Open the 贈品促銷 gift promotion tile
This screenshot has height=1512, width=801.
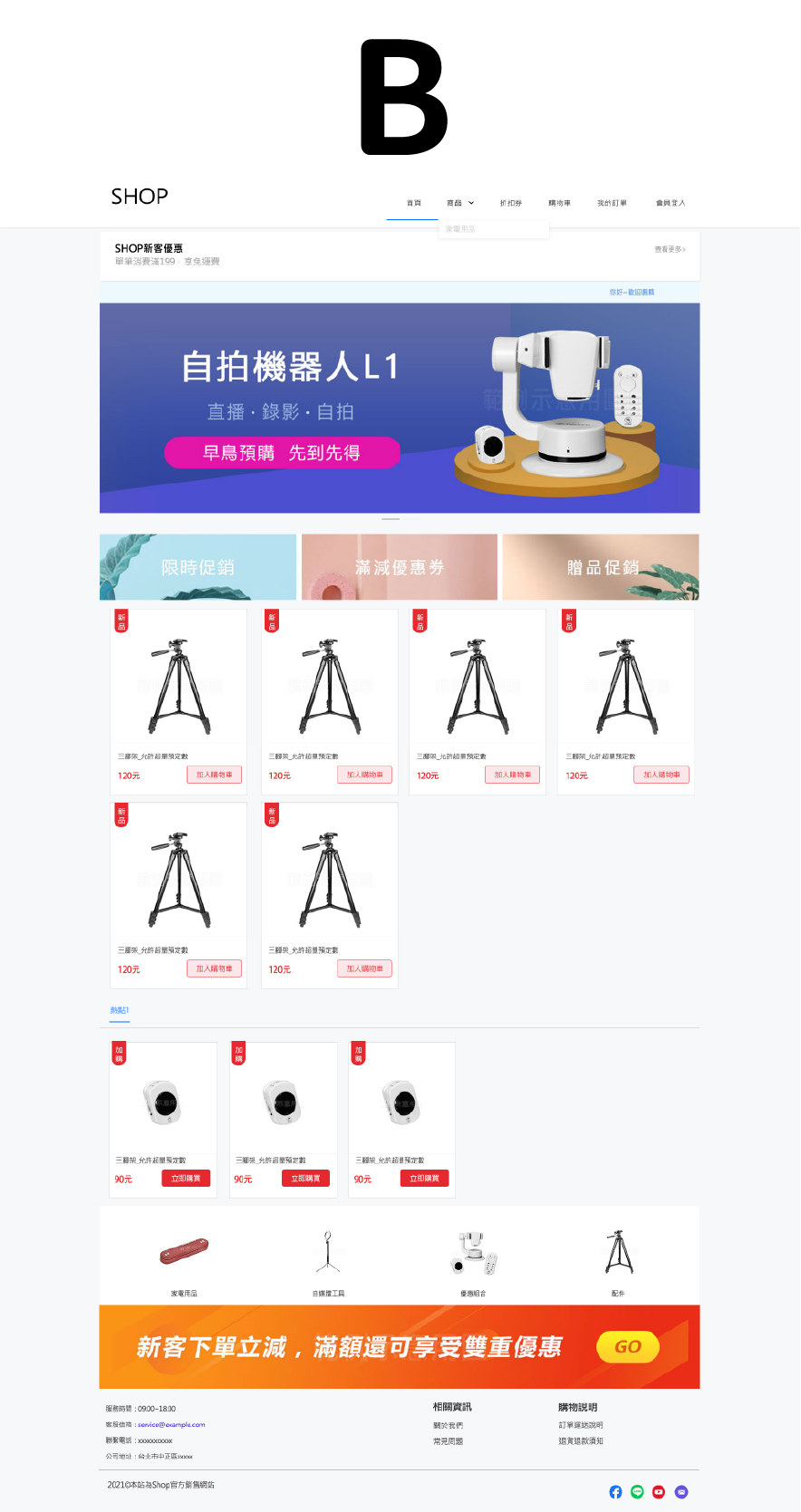point(601,567)
